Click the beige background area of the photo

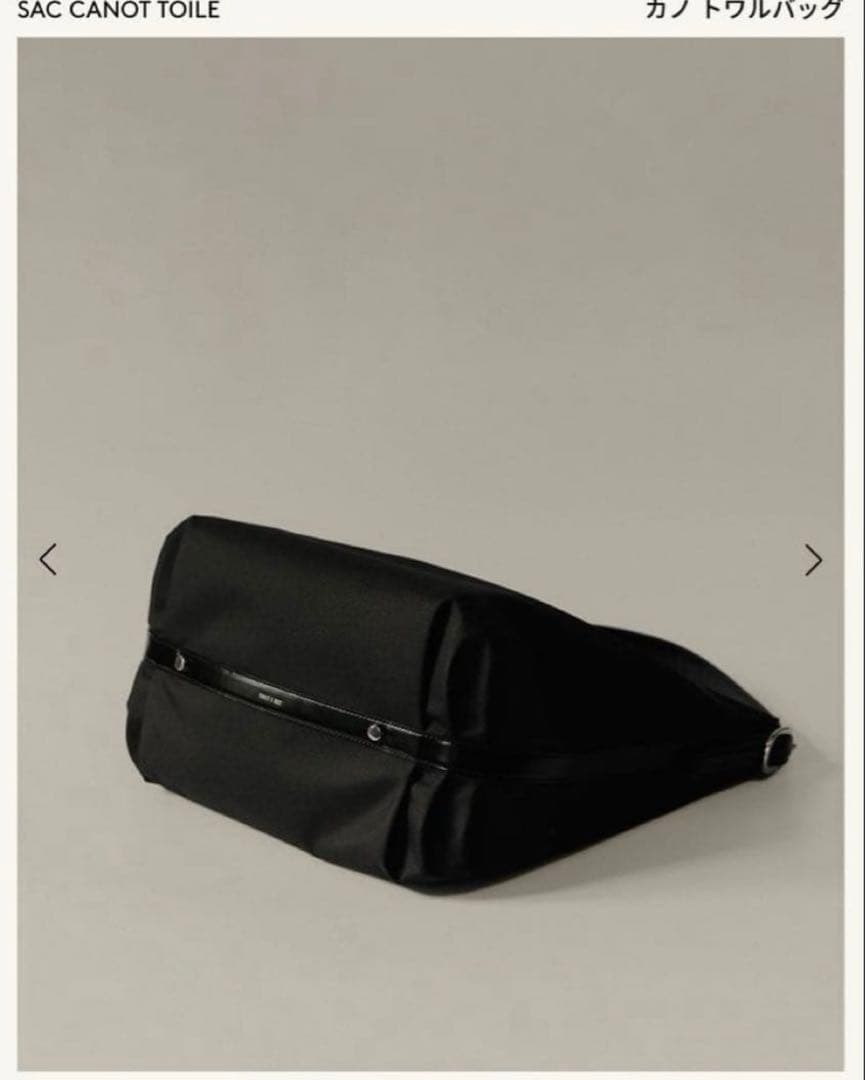point(430,250)
